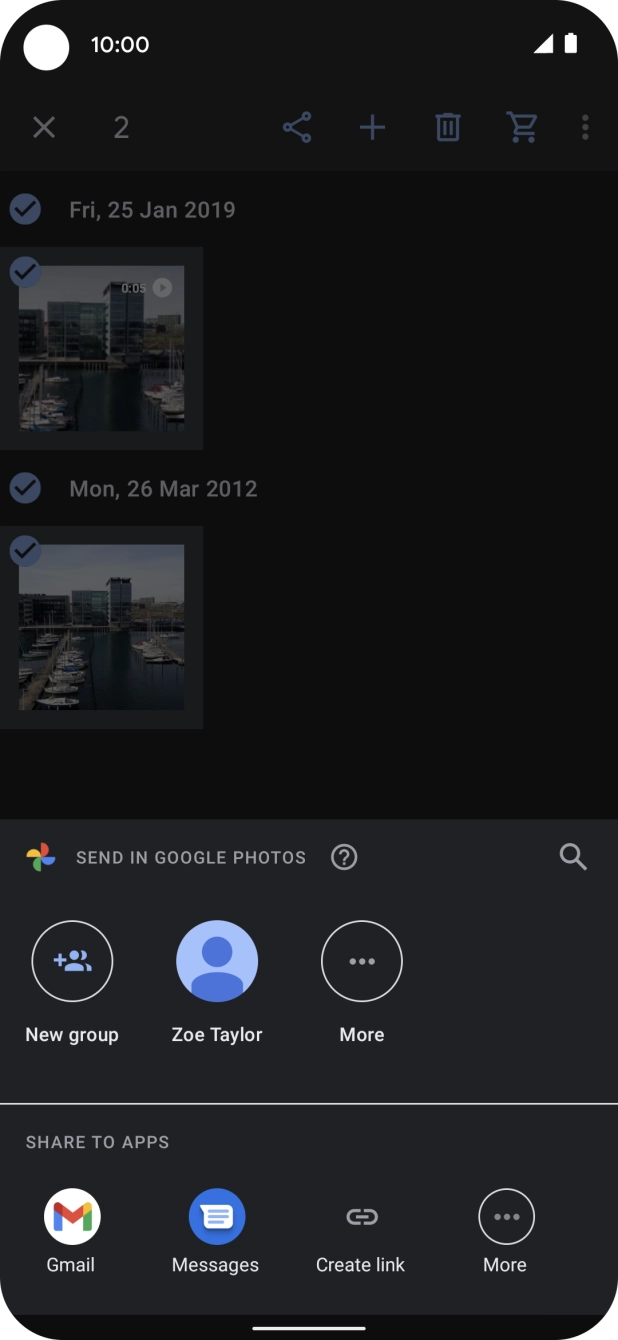Uncheck the Mon, 26 Mar 2012 date

[x=25, y=488]
